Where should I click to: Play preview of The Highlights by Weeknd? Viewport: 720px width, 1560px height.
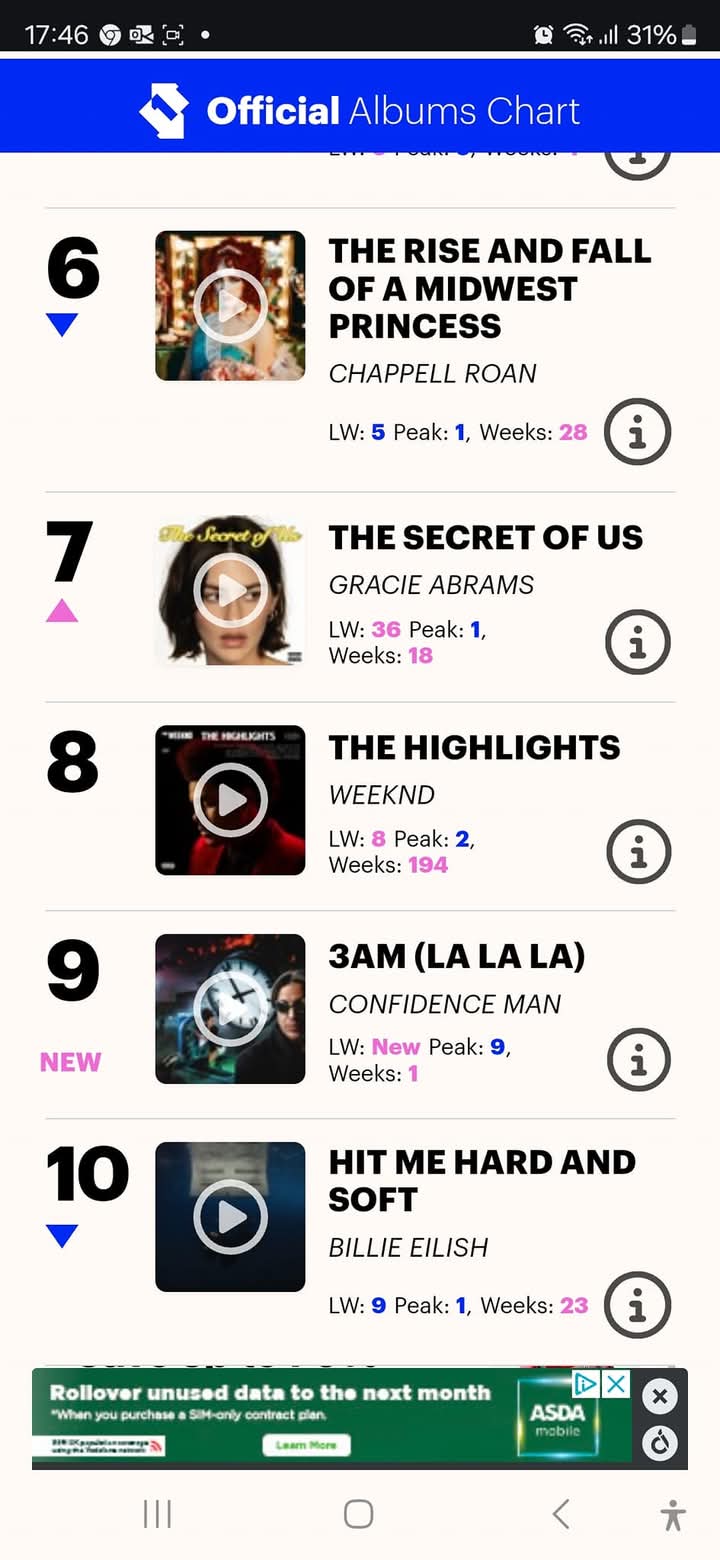[x=230, y=800]
